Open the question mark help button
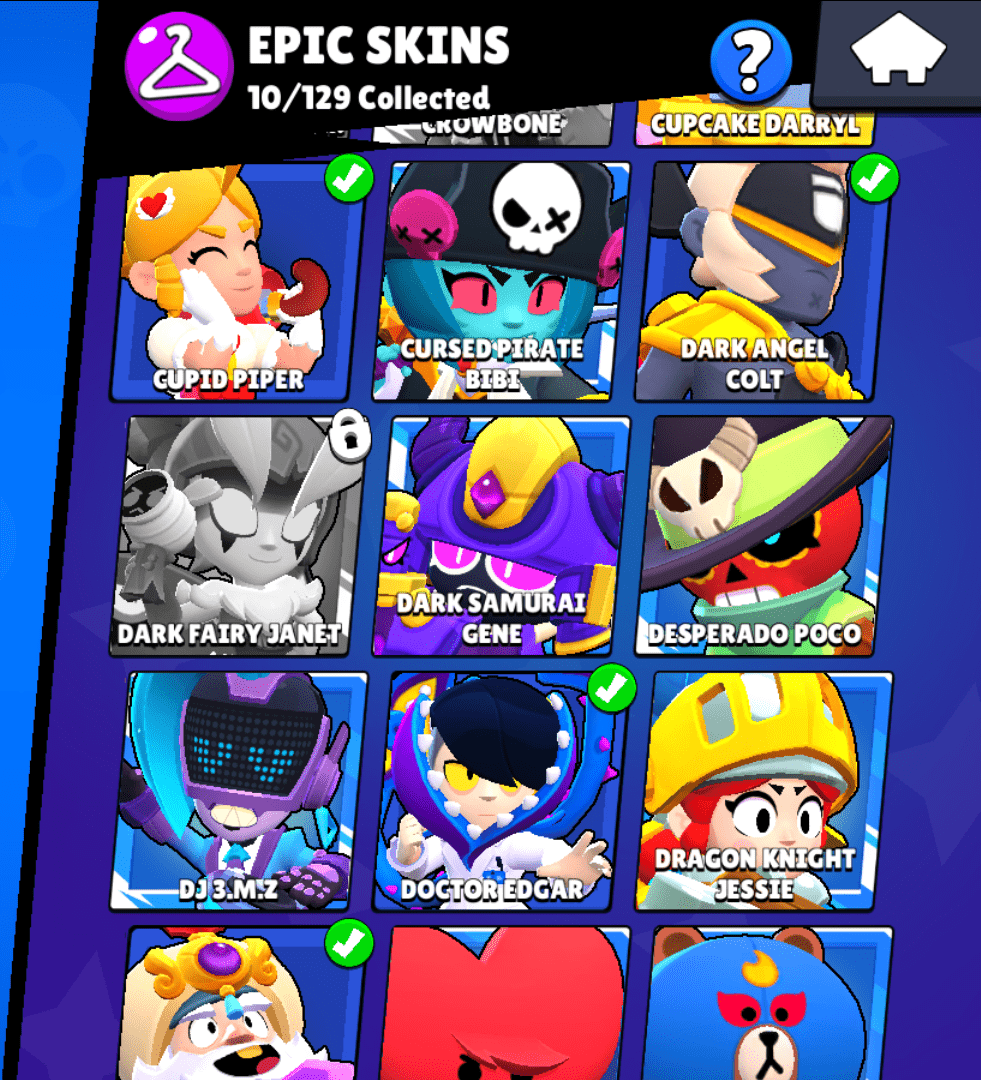The image size is (981, 1080). pos(750,58)
